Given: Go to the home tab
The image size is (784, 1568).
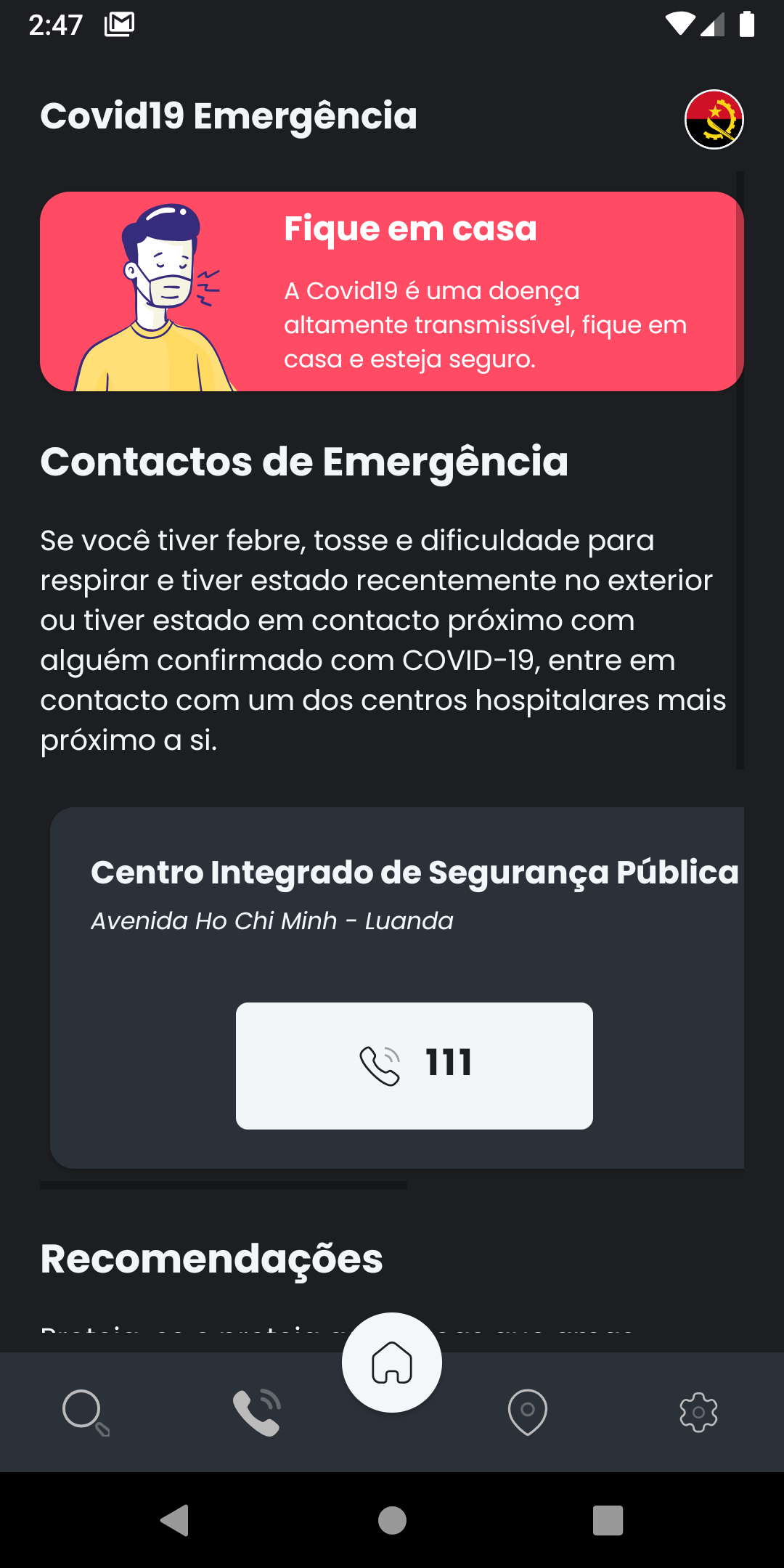Looking at the screenshot, I should coord(392,1363).
